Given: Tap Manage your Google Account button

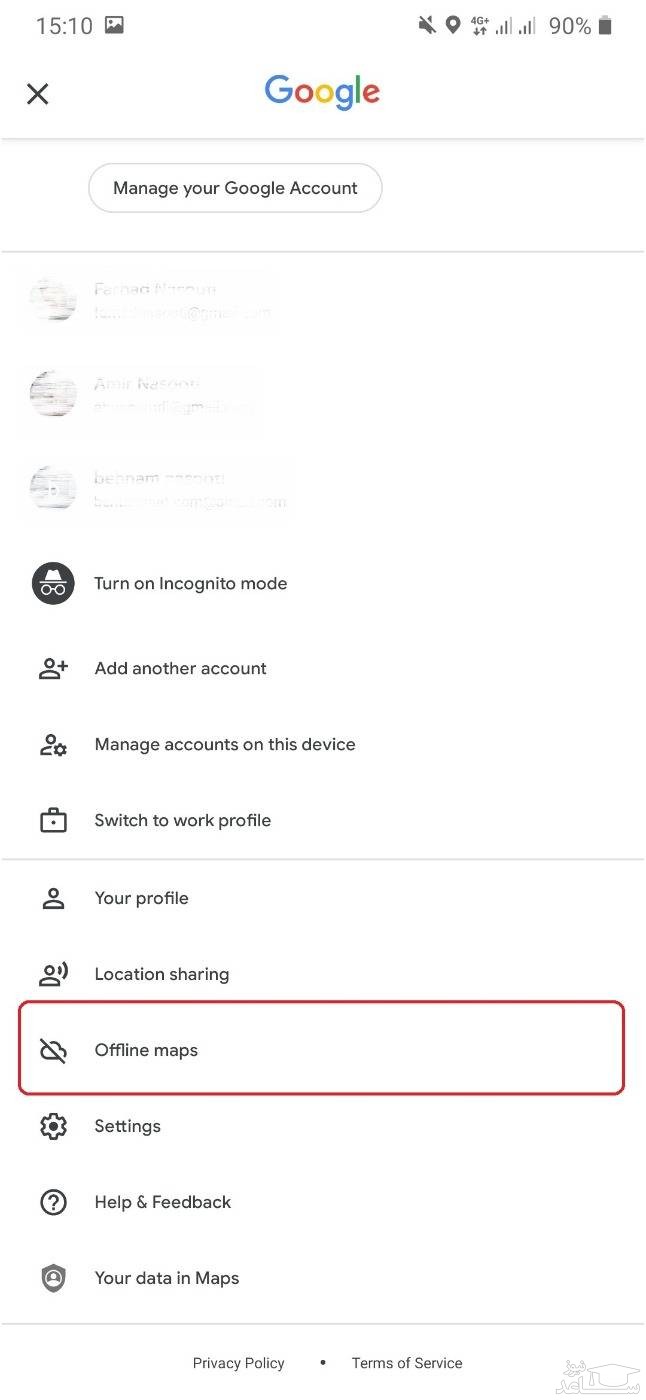Looking at the screenshot, I should coord(235,188).
